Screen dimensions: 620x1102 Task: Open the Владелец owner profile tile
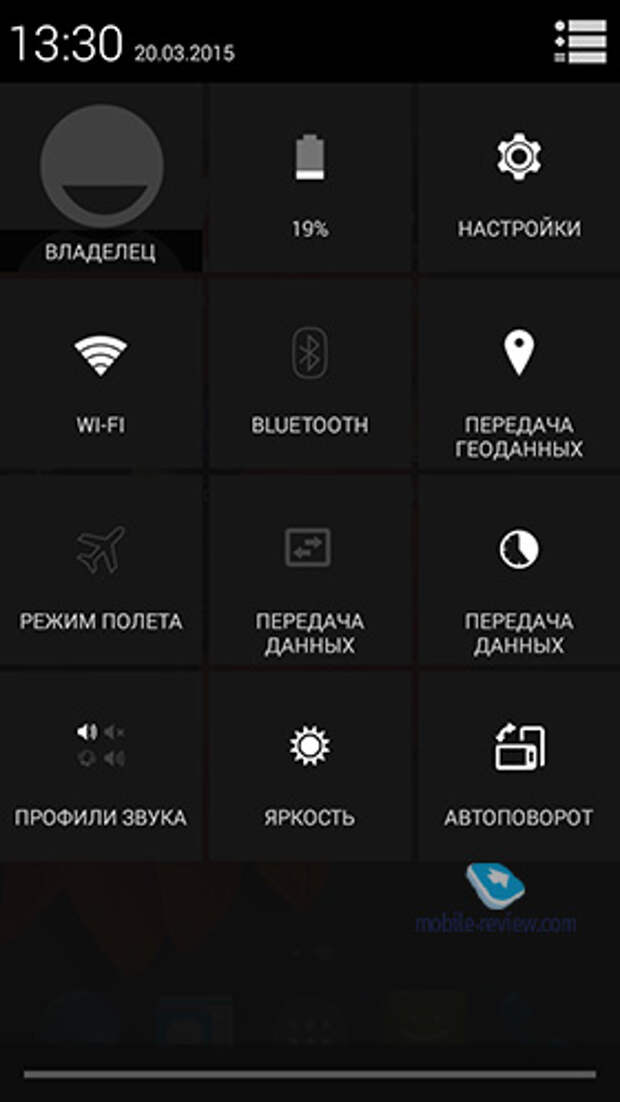click(x=101, y=178)
